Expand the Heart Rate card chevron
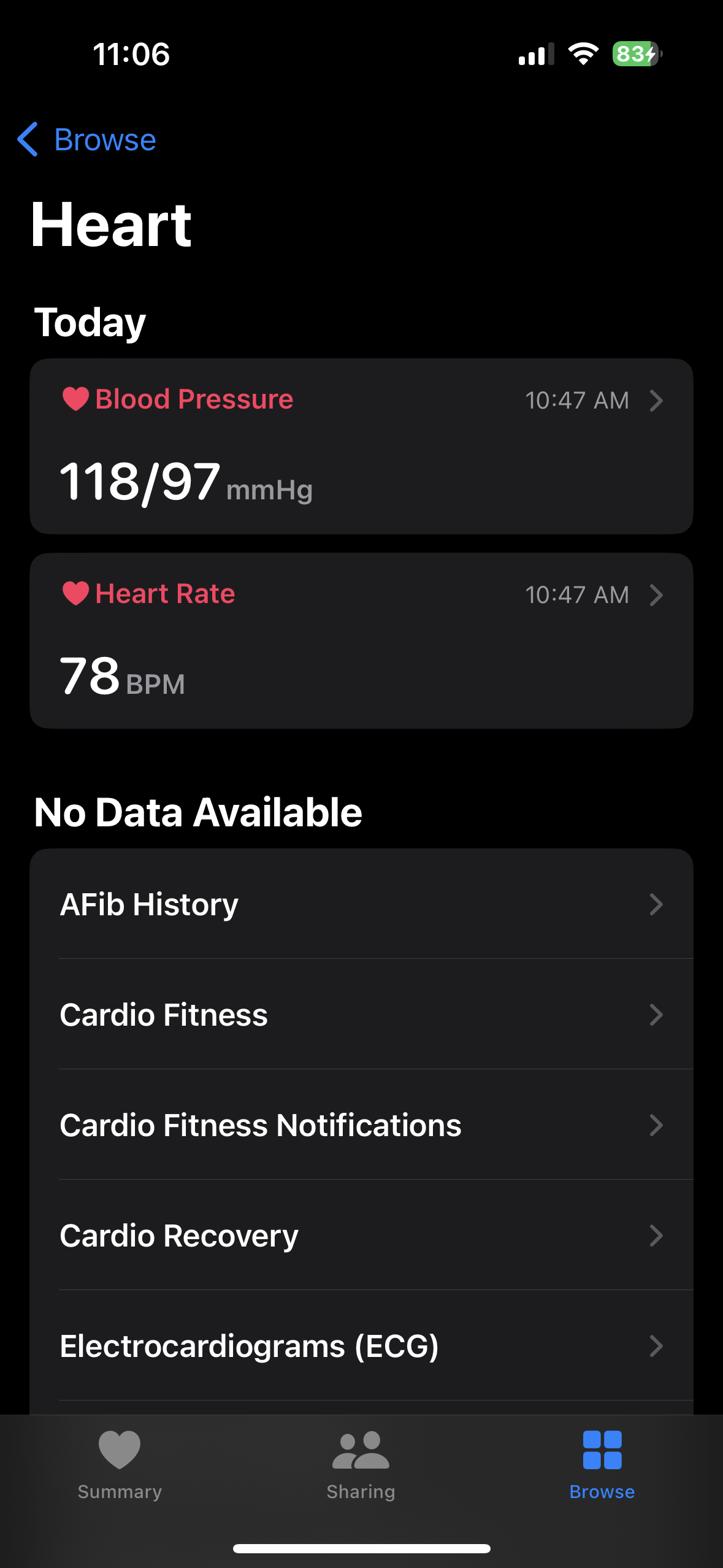The height and width of the screenshot is (1568, 723). click(657, 594)
